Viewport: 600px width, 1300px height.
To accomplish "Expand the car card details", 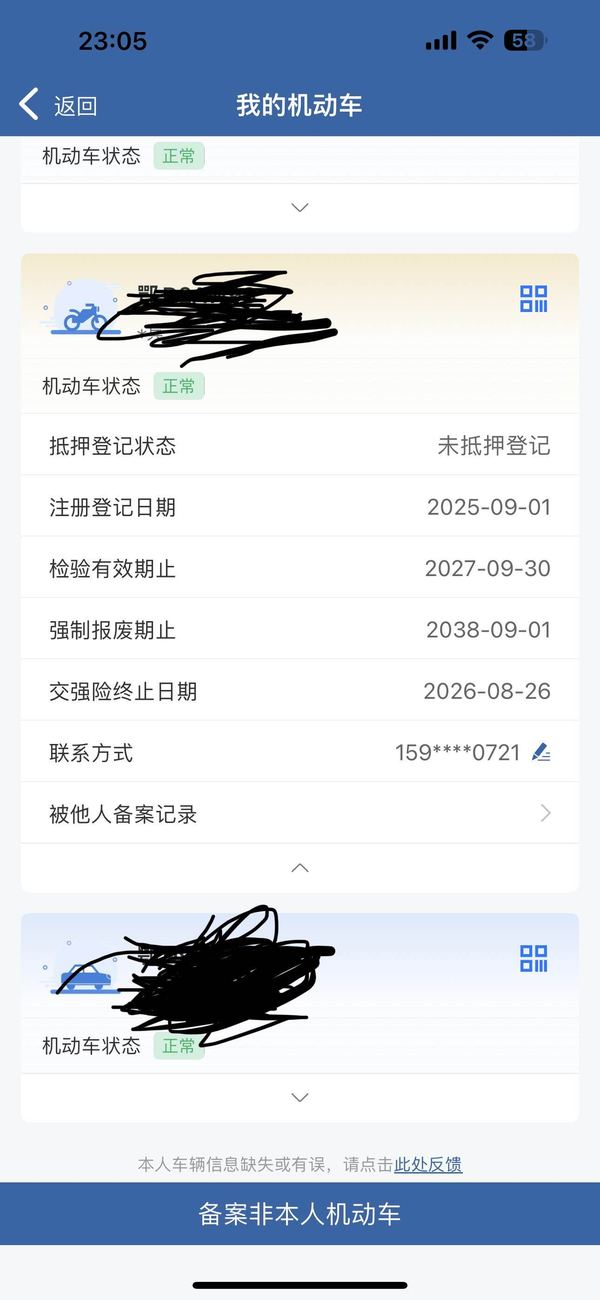I will [x=300, y=1097].
